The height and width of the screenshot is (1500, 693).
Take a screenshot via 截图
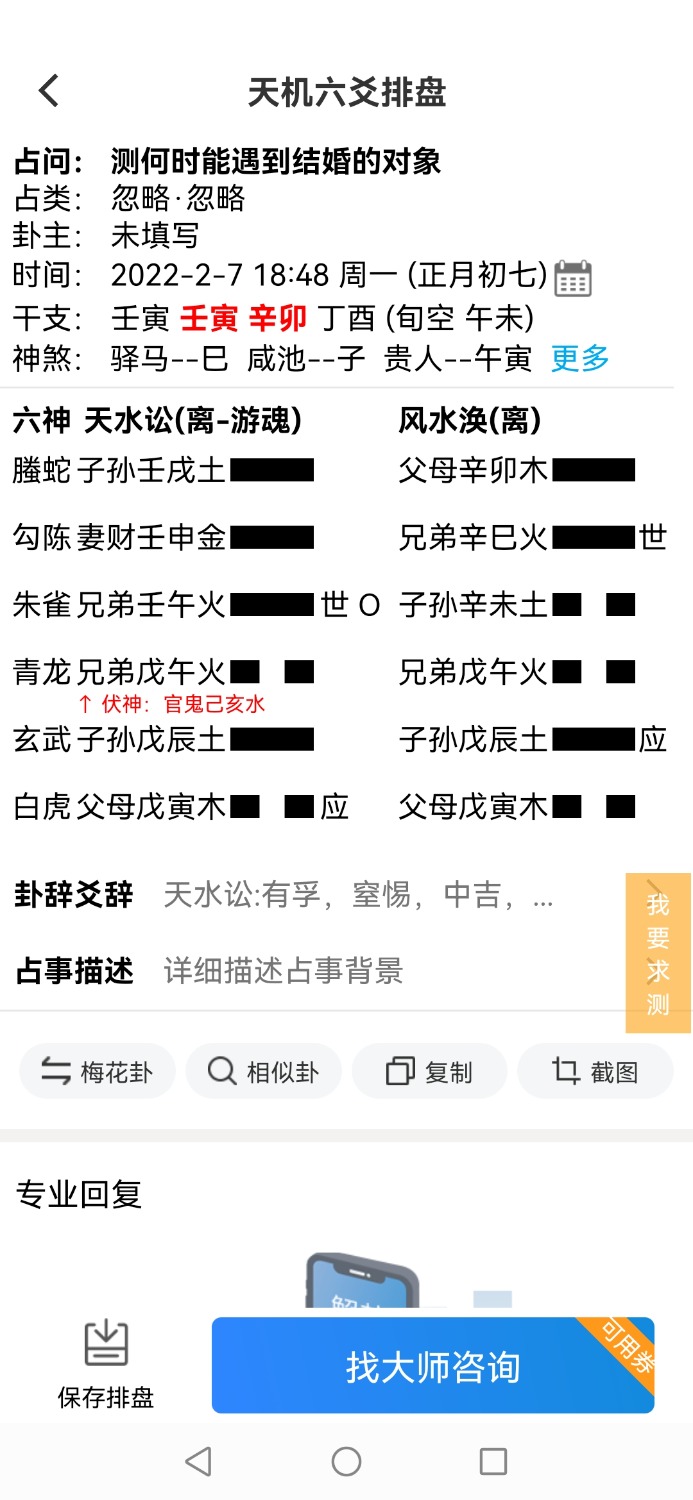[x=595, y=1072]
